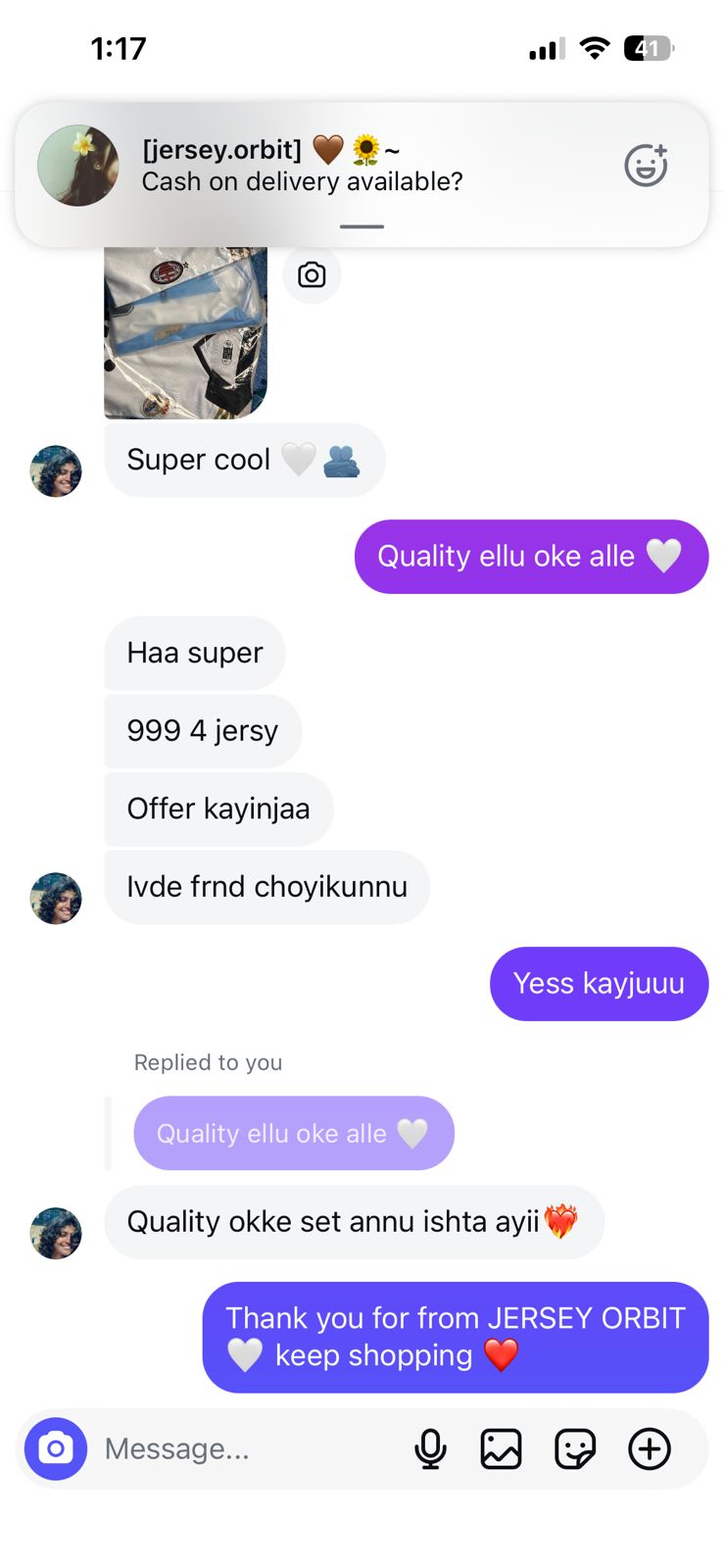Screen dimensions: 724x1568
Task: Open the camera from message bar
Action: click(56, 1448)
